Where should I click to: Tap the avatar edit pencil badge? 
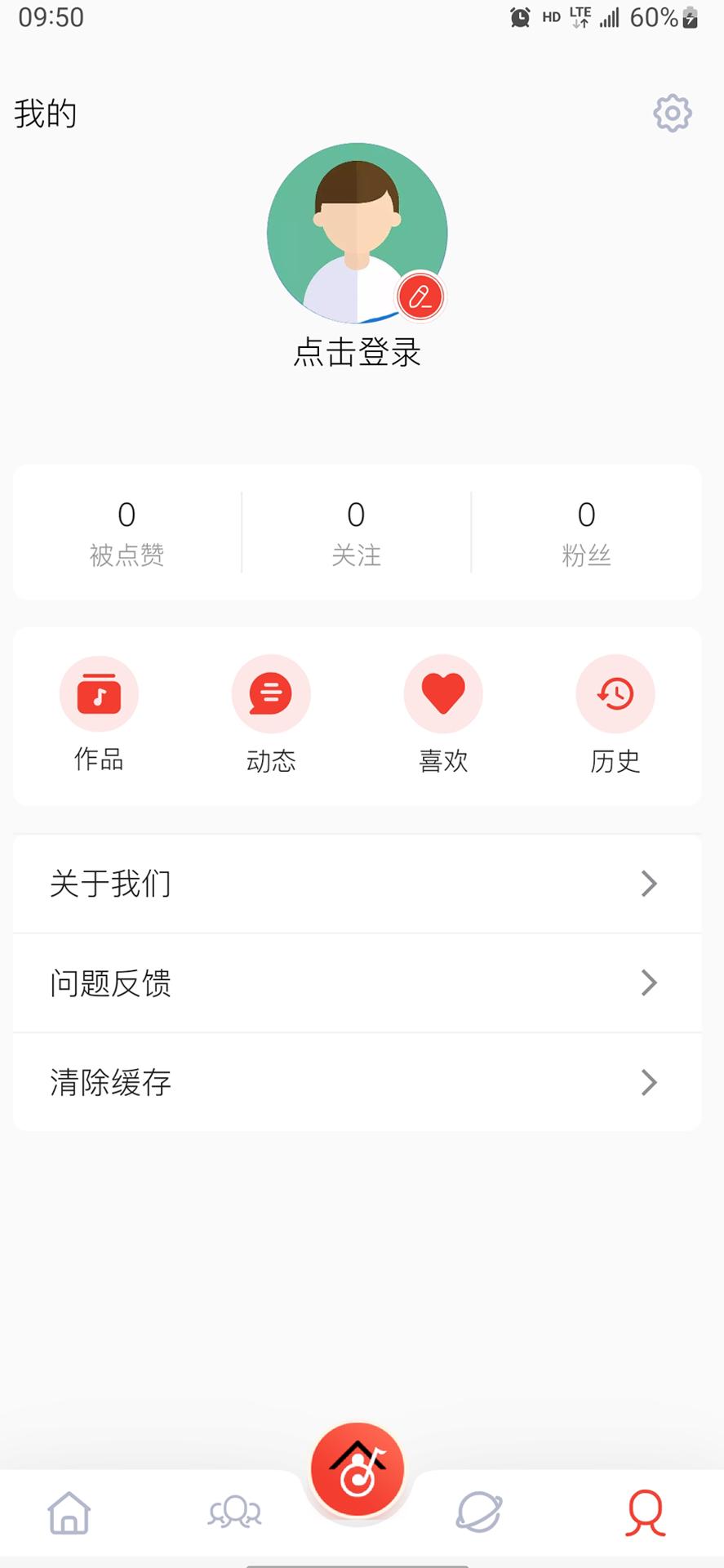coord(421,296)
